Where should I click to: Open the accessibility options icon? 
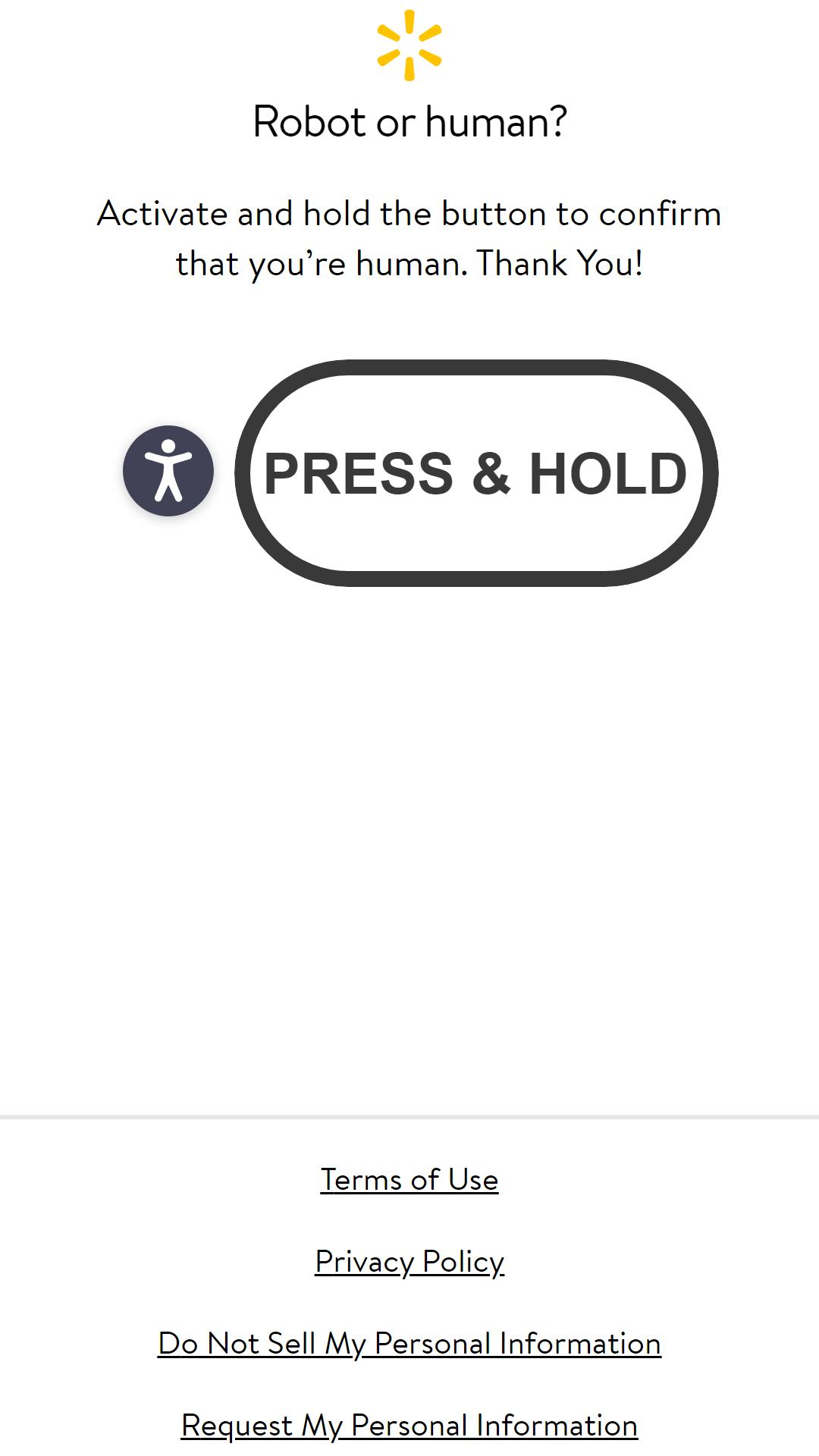[x=168, y=471]
